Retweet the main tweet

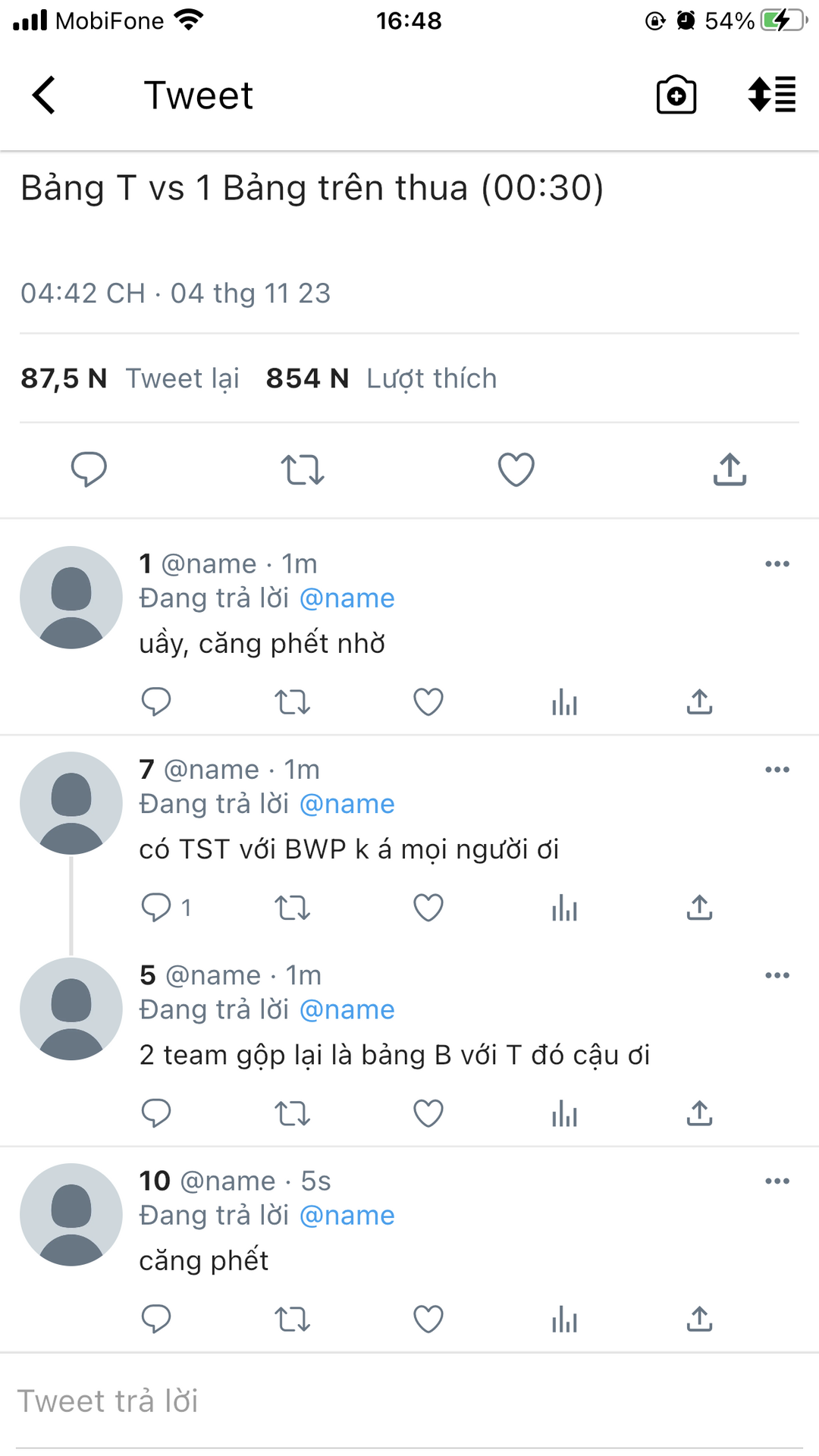click(303, 469)
